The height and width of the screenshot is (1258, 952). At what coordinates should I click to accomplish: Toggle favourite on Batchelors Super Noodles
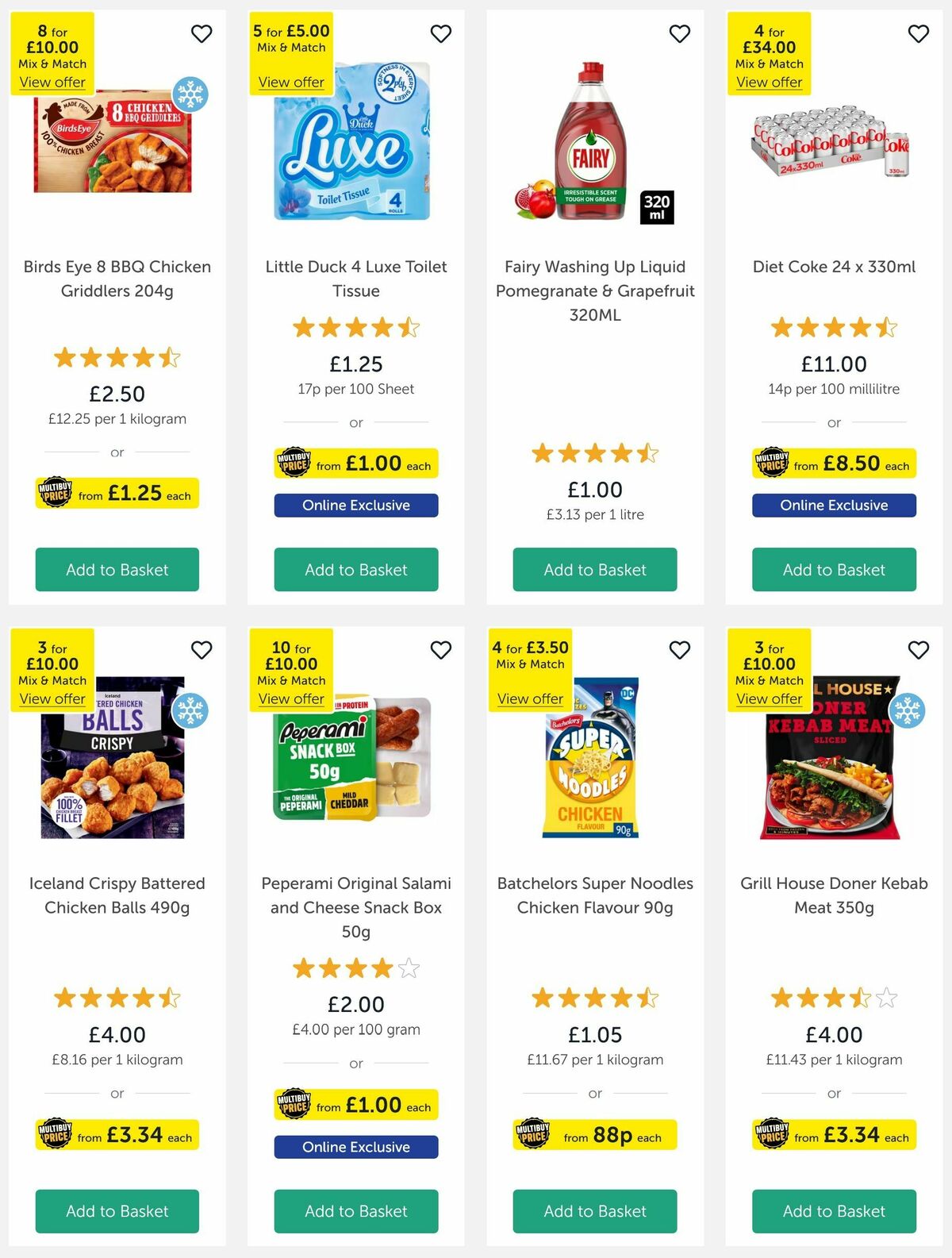tap(679, 649)
